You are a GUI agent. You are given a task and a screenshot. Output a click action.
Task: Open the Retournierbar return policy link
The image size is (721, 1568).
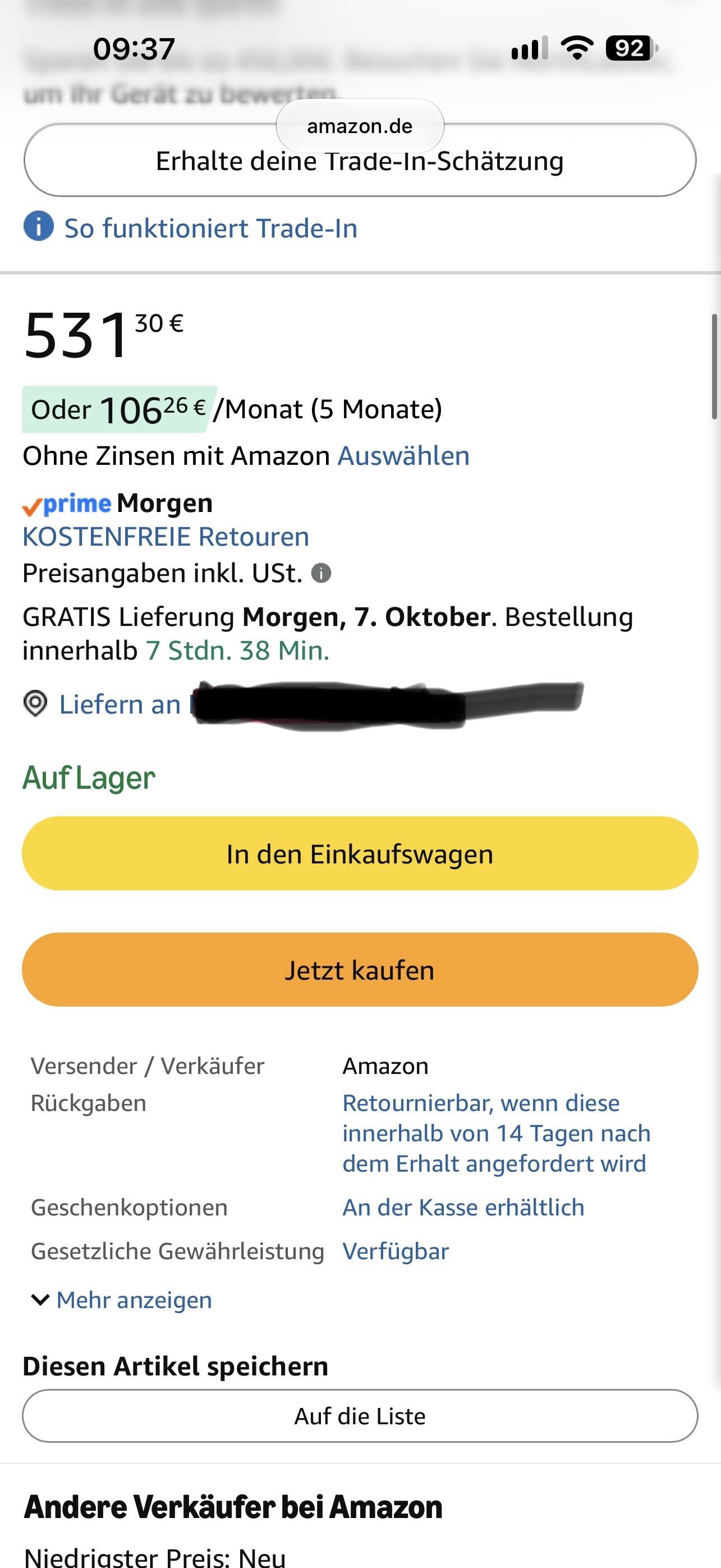coord(496,1133)
